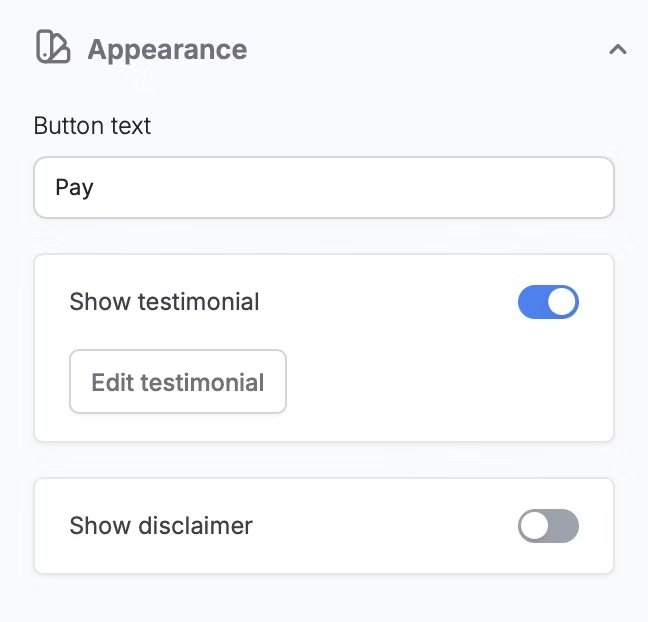Turn off Show testimonial switch
Viewport: 648px width, 622px height.
coord(548,302)
